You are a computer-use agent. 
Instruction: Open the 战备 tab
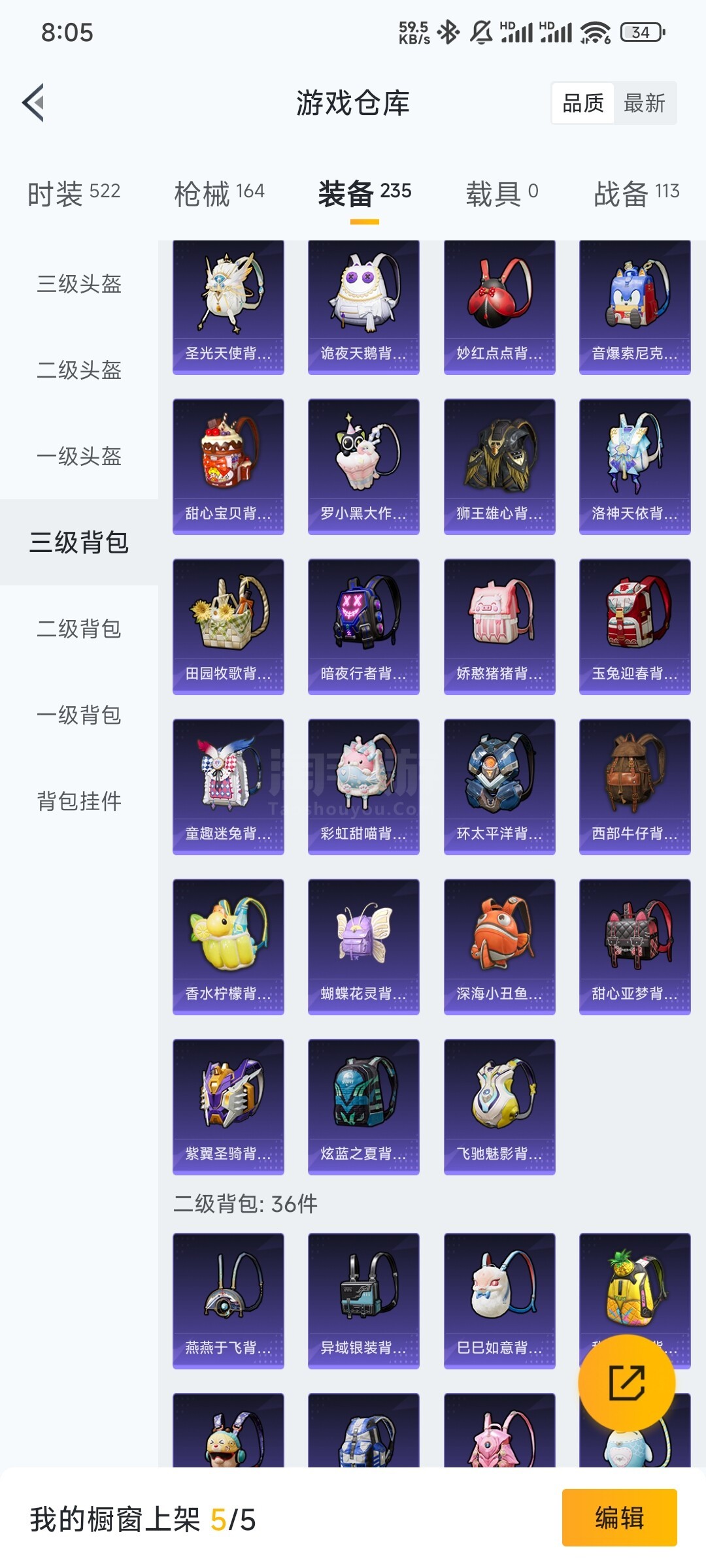coord(636,193)
